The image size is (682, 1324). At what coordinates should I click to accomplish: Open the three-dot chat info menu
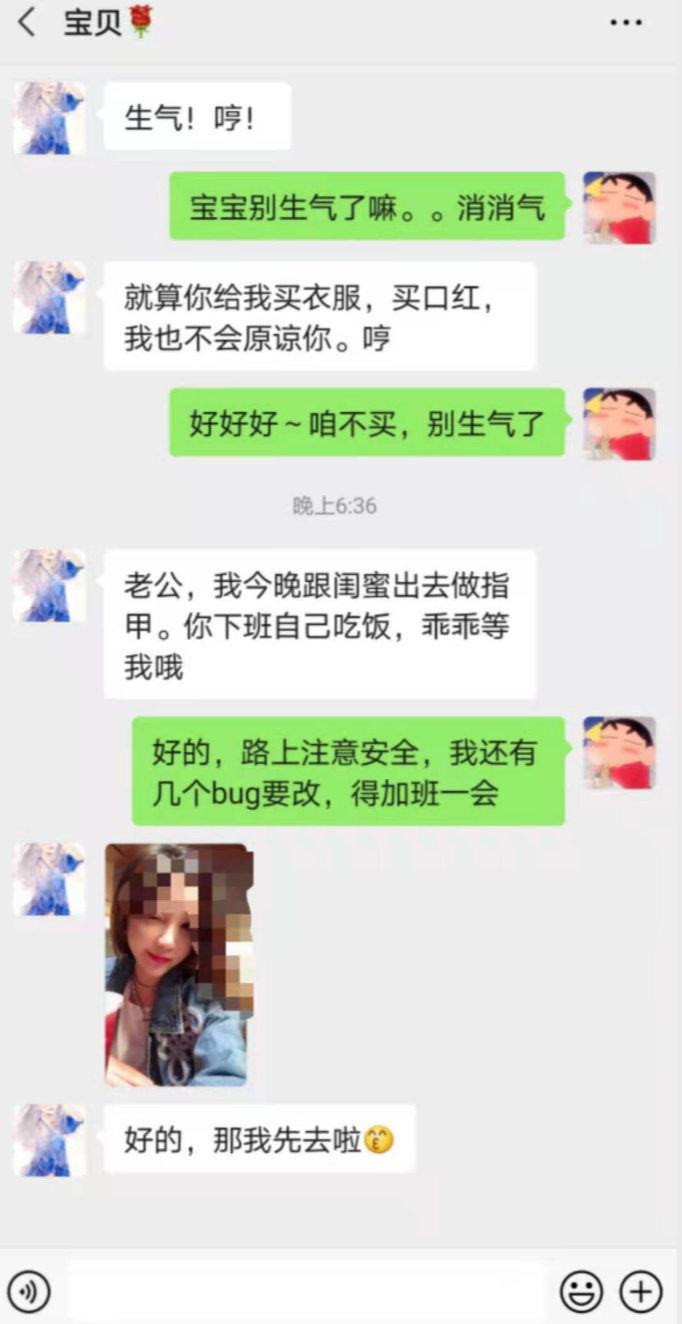coord(626,22)
